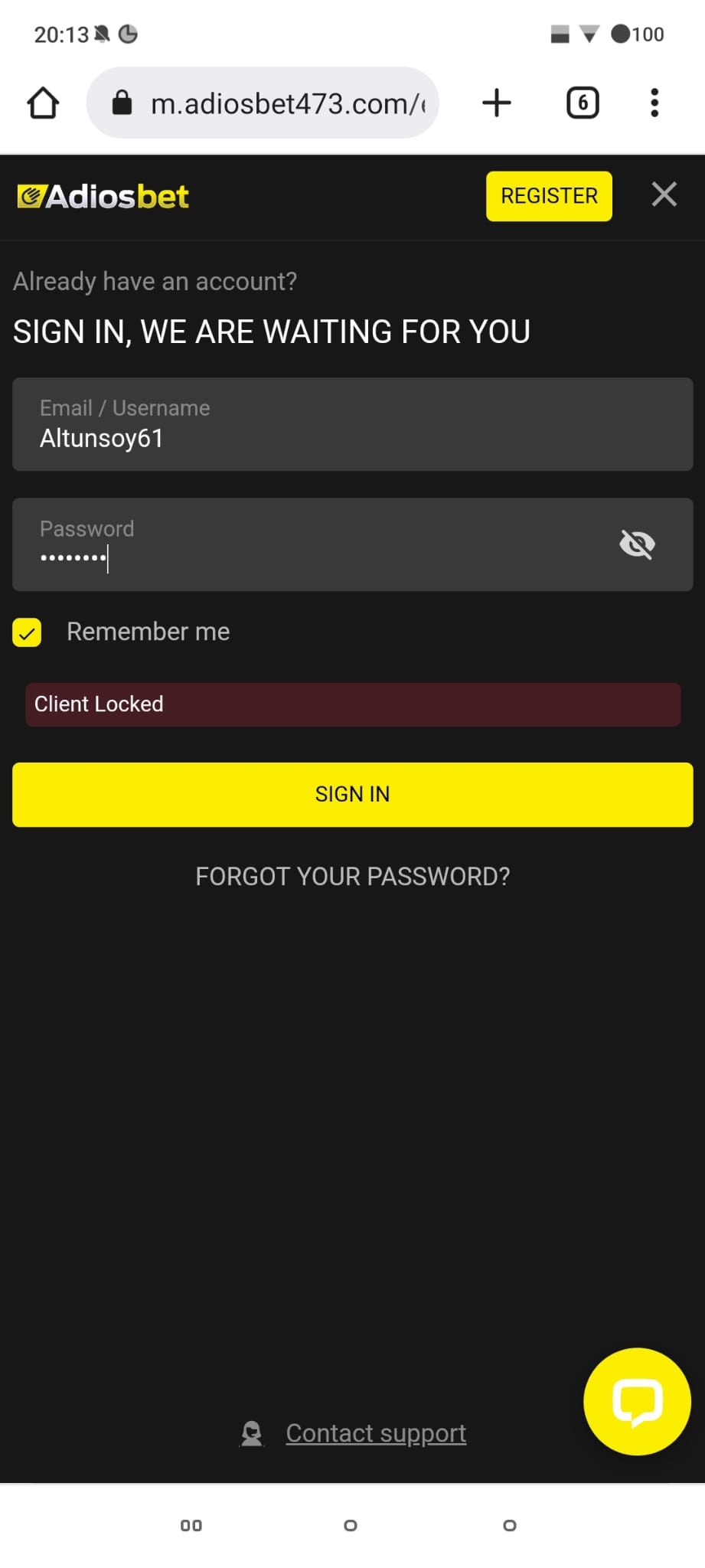Viewport: 705px width, 1568px height.
Task: Open the Contact support link
Action: pos(376,1432)
